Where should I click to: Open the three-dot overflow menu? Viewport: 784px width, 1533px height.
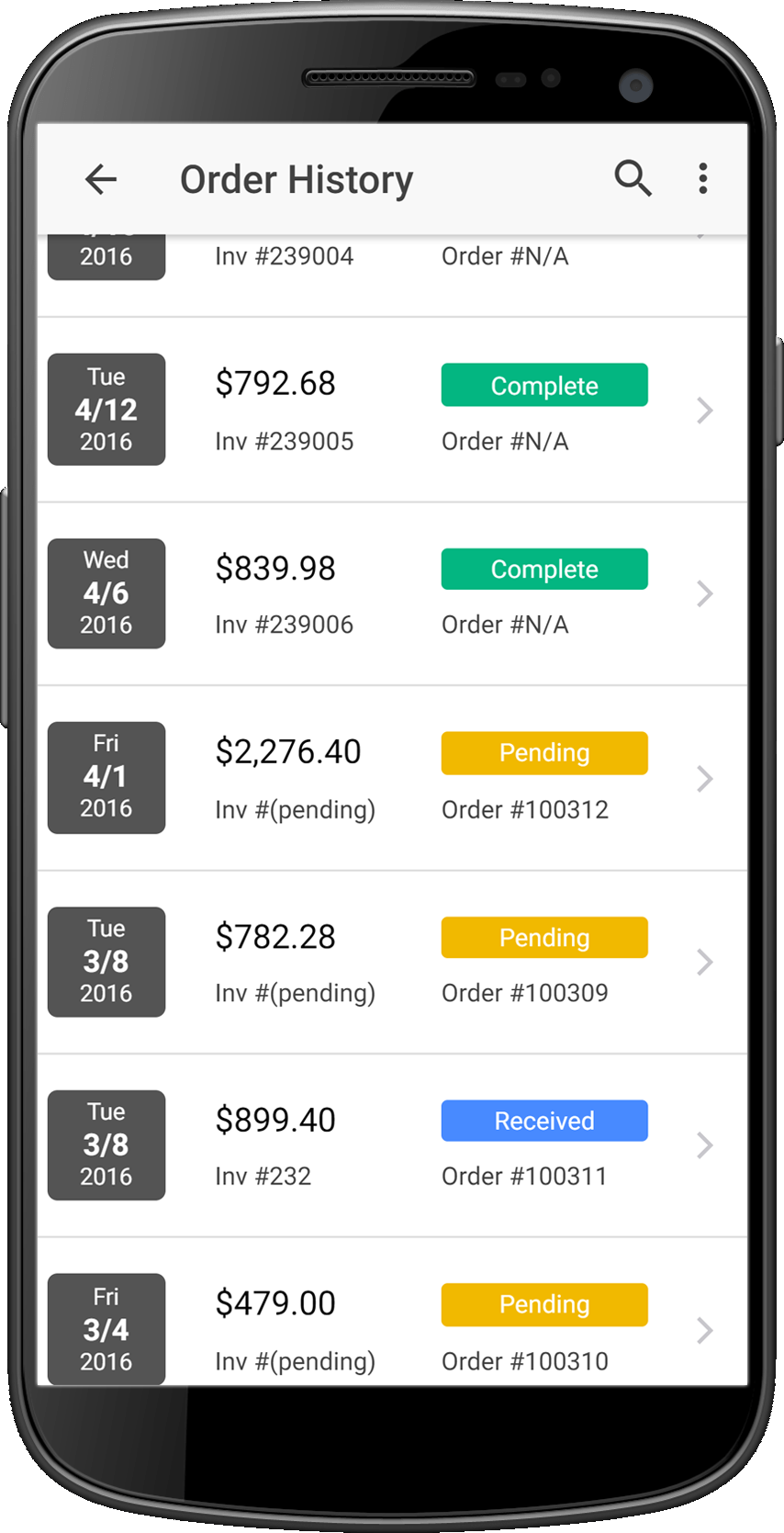pos(702,178)
